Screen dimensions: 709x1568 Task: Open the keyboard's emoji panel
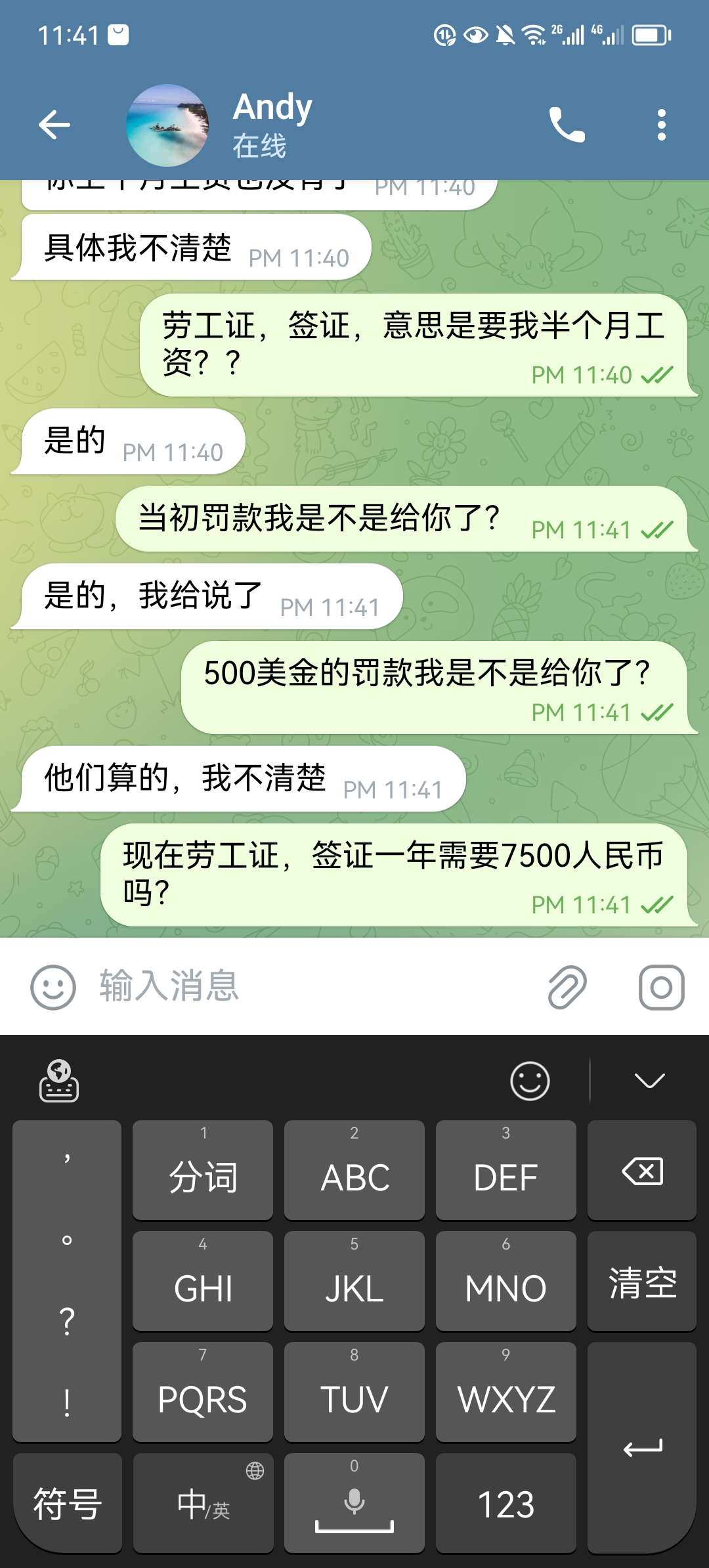530,1081
